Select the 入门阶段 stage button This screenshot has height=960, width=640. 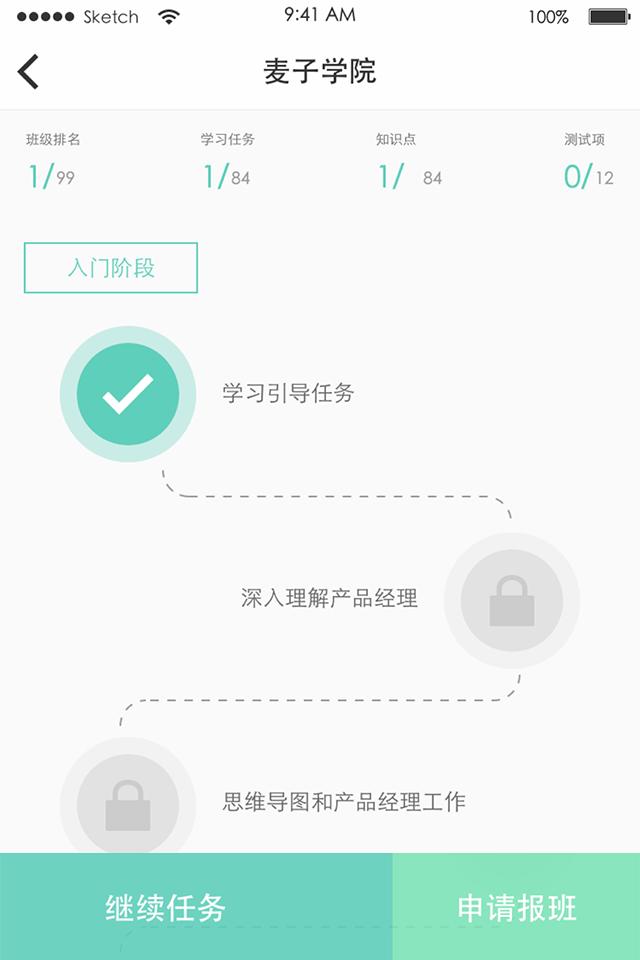tap(111, 268)
